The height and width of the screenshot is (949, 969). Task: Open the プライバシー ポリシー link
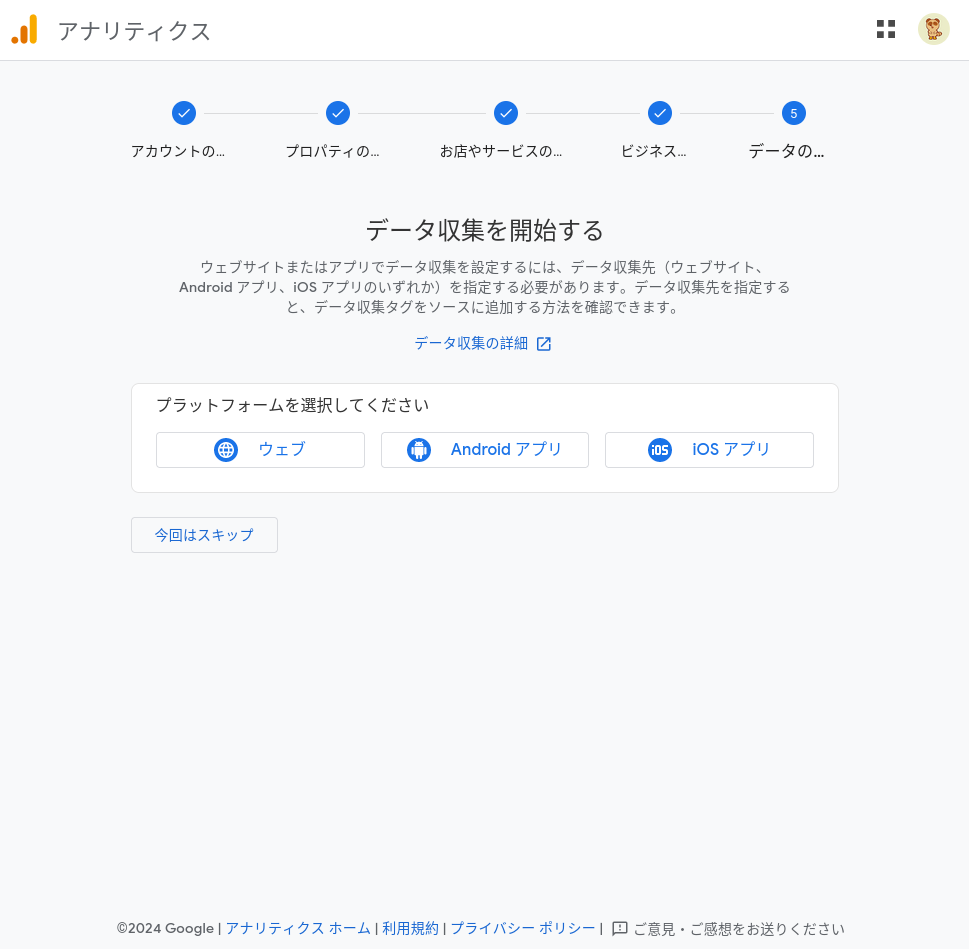point(522,928)
